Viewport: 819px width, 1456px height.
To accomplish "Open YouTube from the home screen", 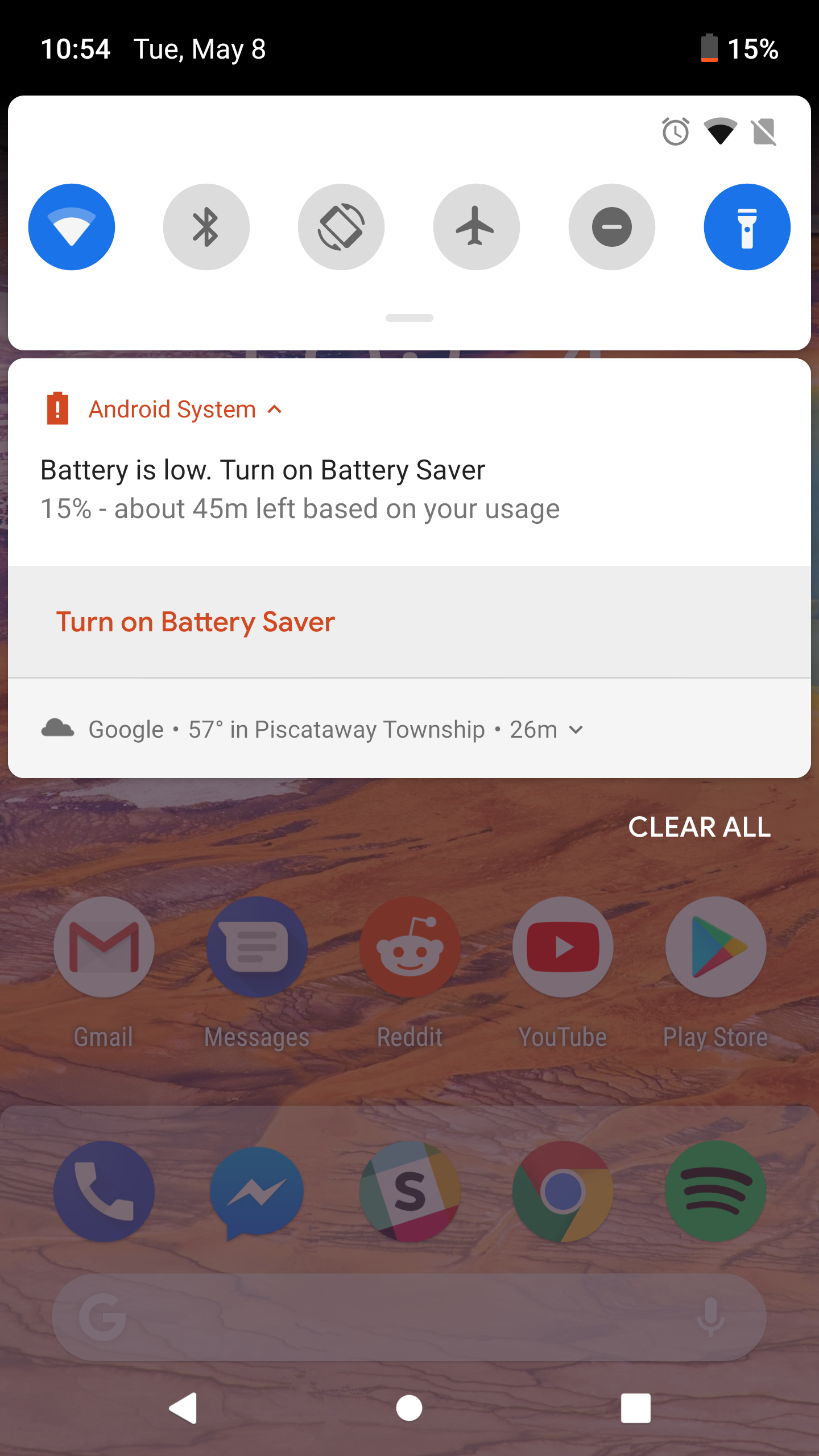I will (562, 946).
